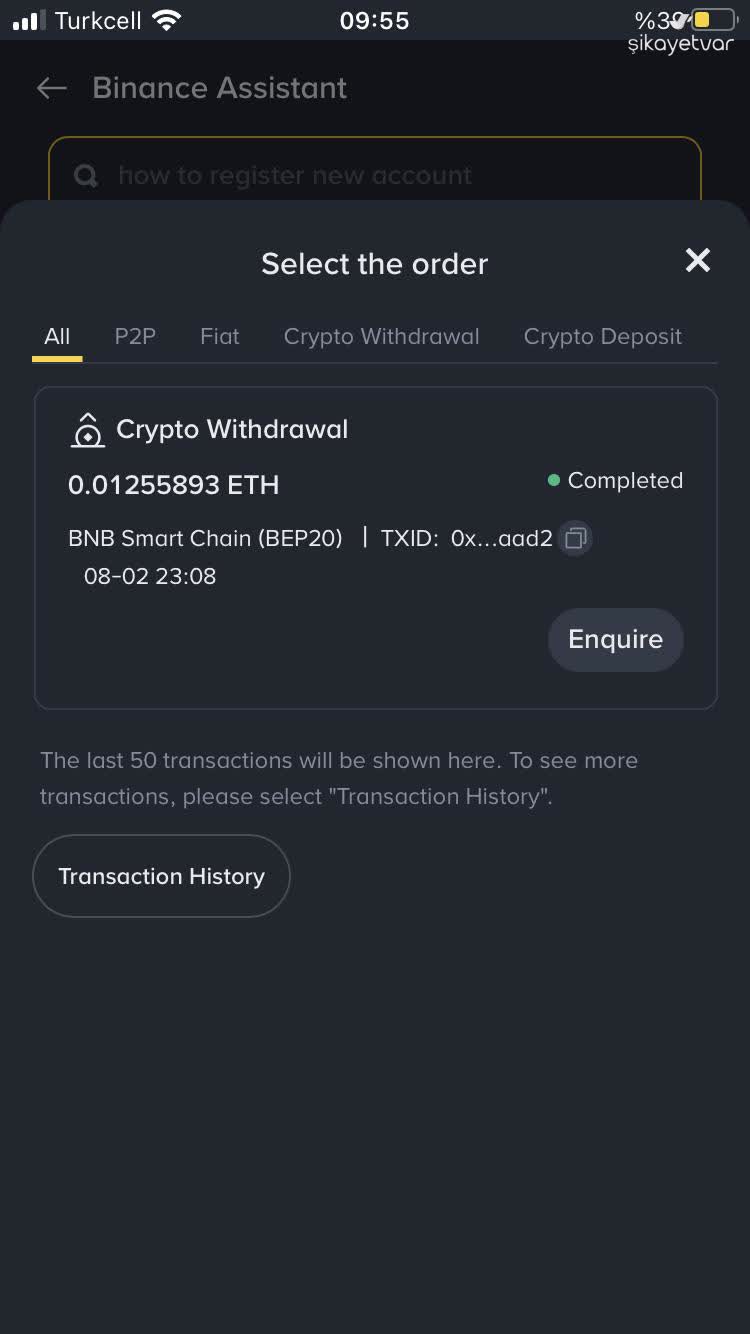Copy the TXID of the withdrawal
Viewport: 750px width, 1334px height.
click(x=575, y=538)
